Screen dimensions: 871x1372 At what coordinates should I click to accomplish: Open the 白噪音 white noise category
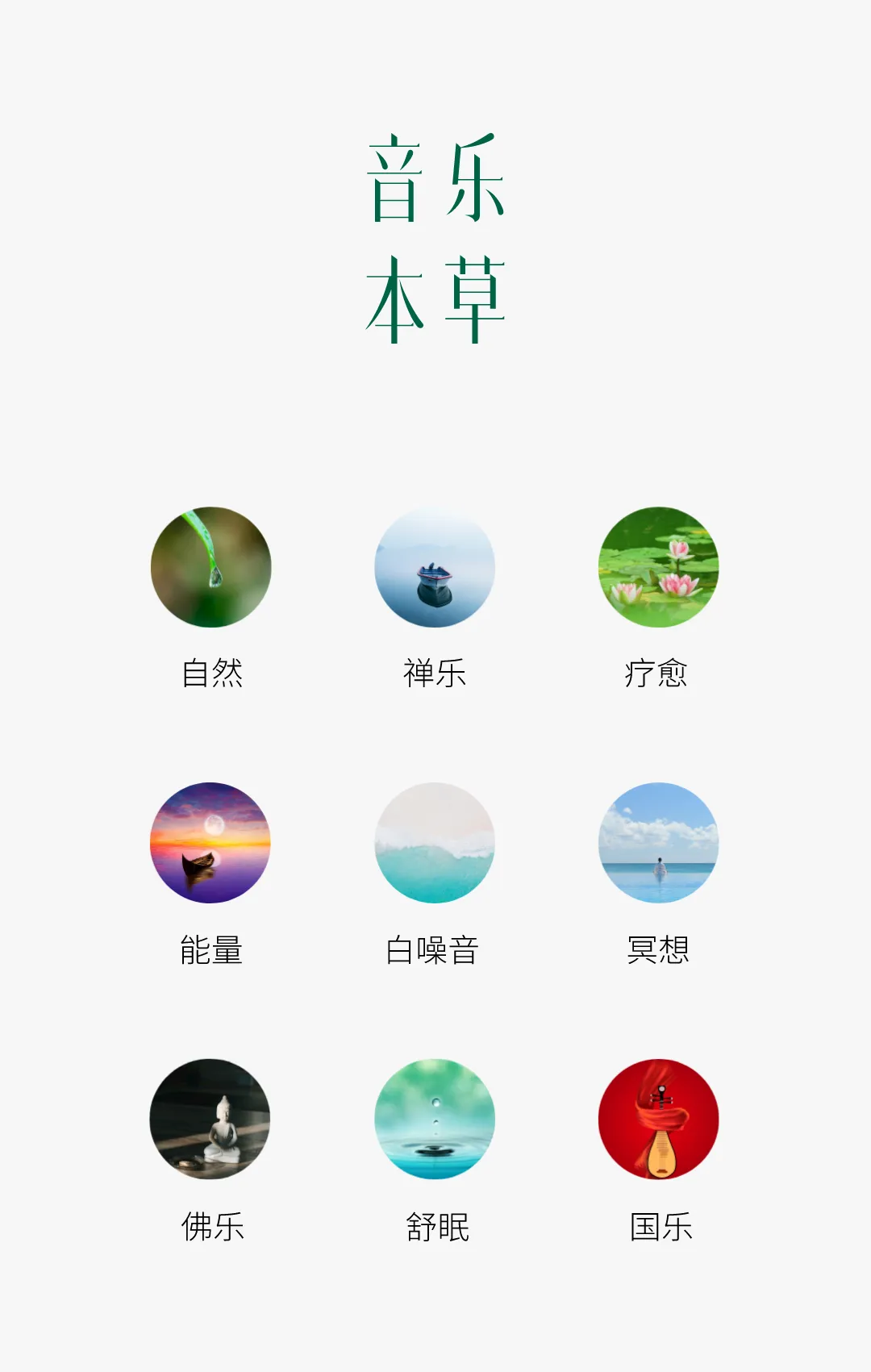435,843
